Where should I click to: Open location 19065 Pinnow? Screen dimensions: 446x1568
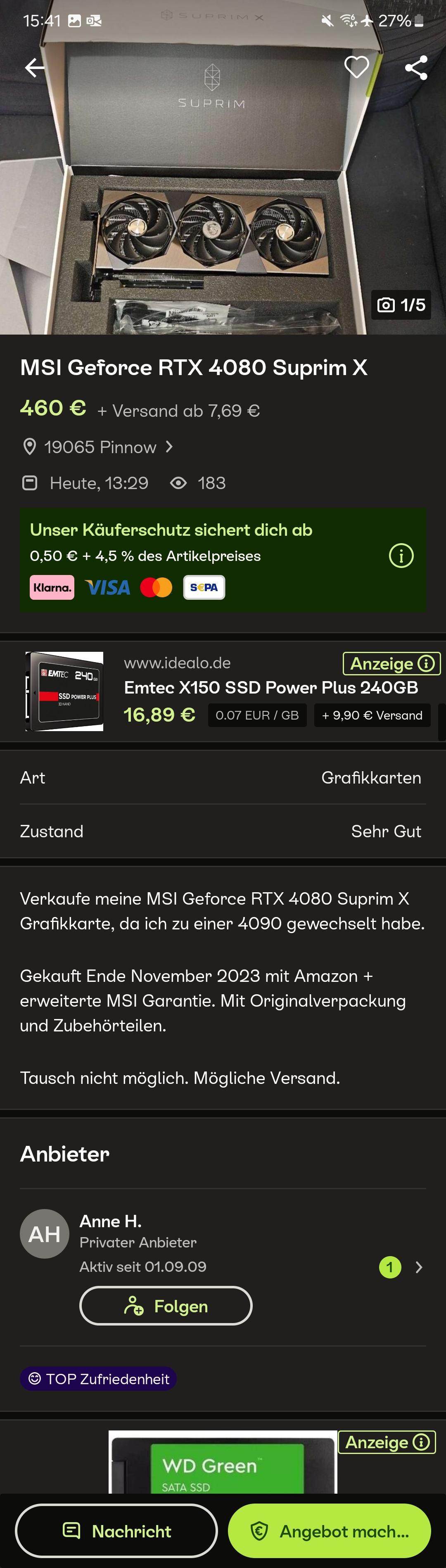[x=100, y=447]
